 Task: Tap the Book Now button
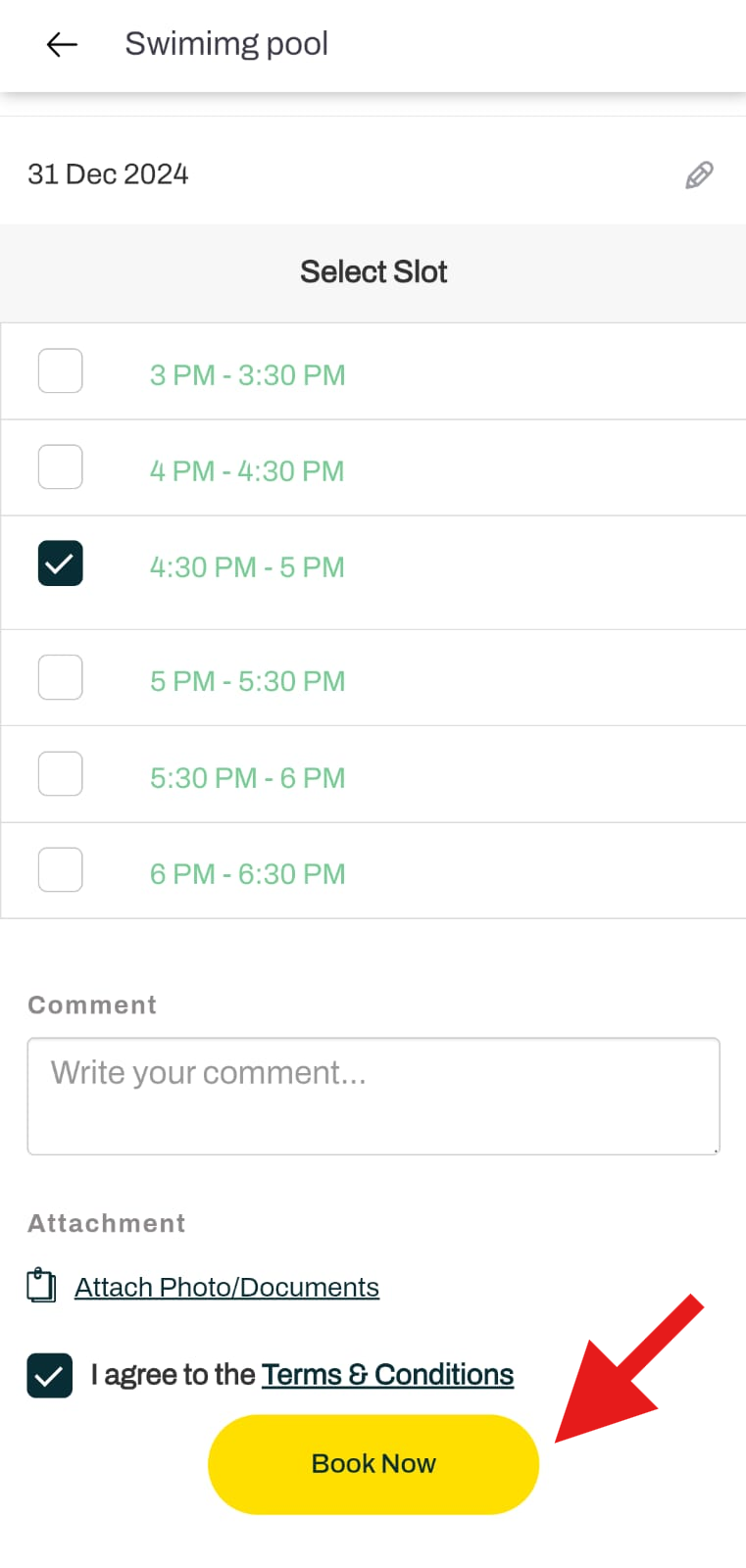point(373,1464)
